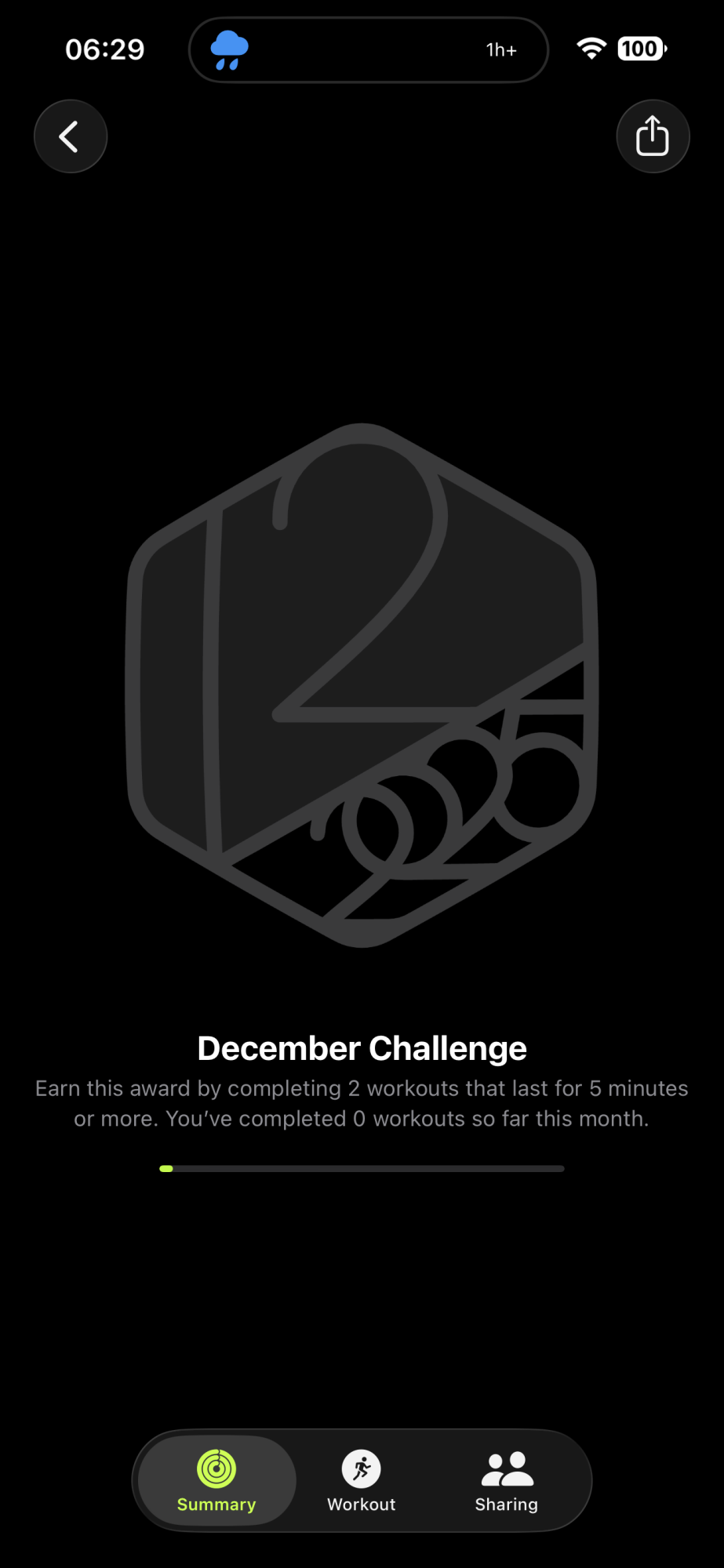
Task: Switch to the Sharing tab
Action: 507,1480
